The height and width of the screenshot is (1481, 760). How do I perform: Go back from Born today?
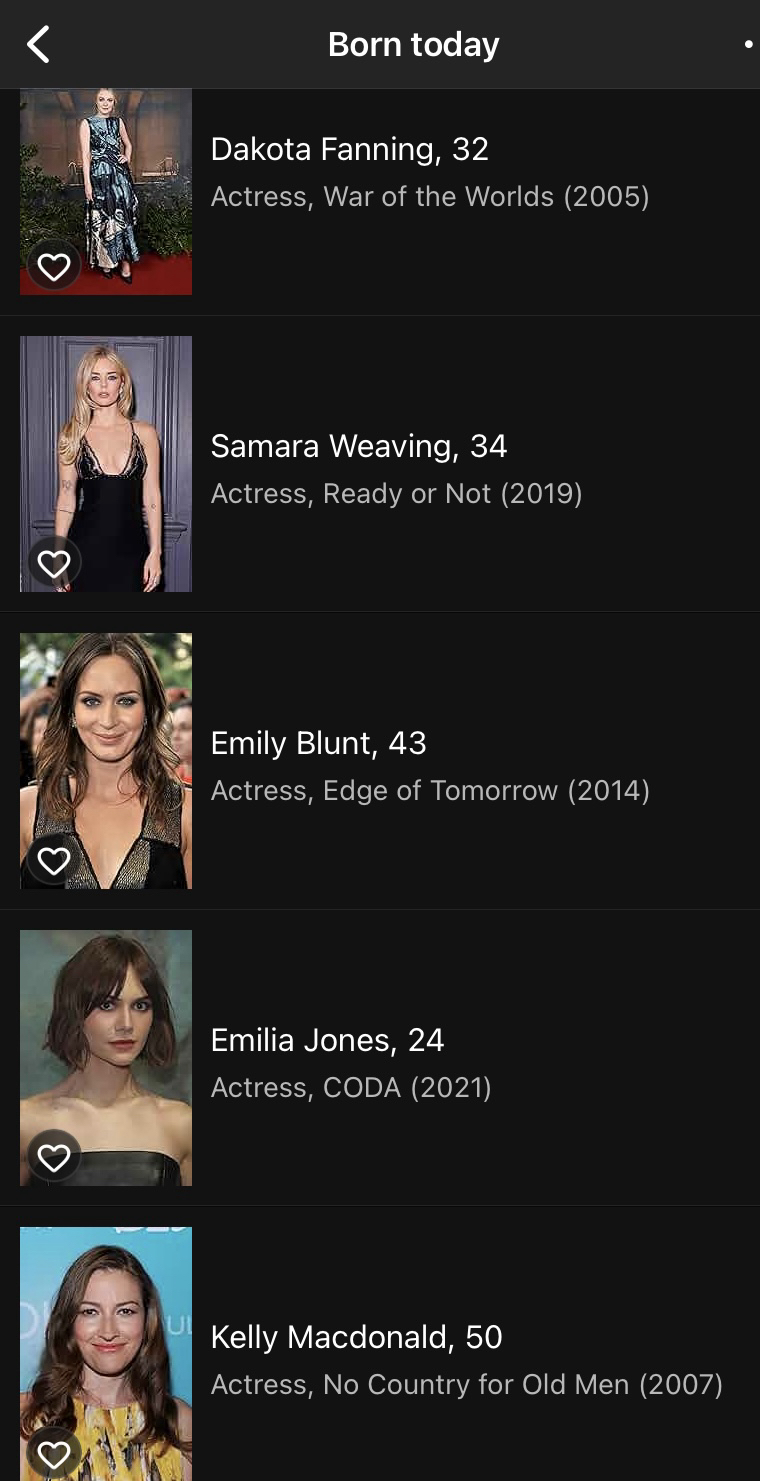click(x=38, y=45)
